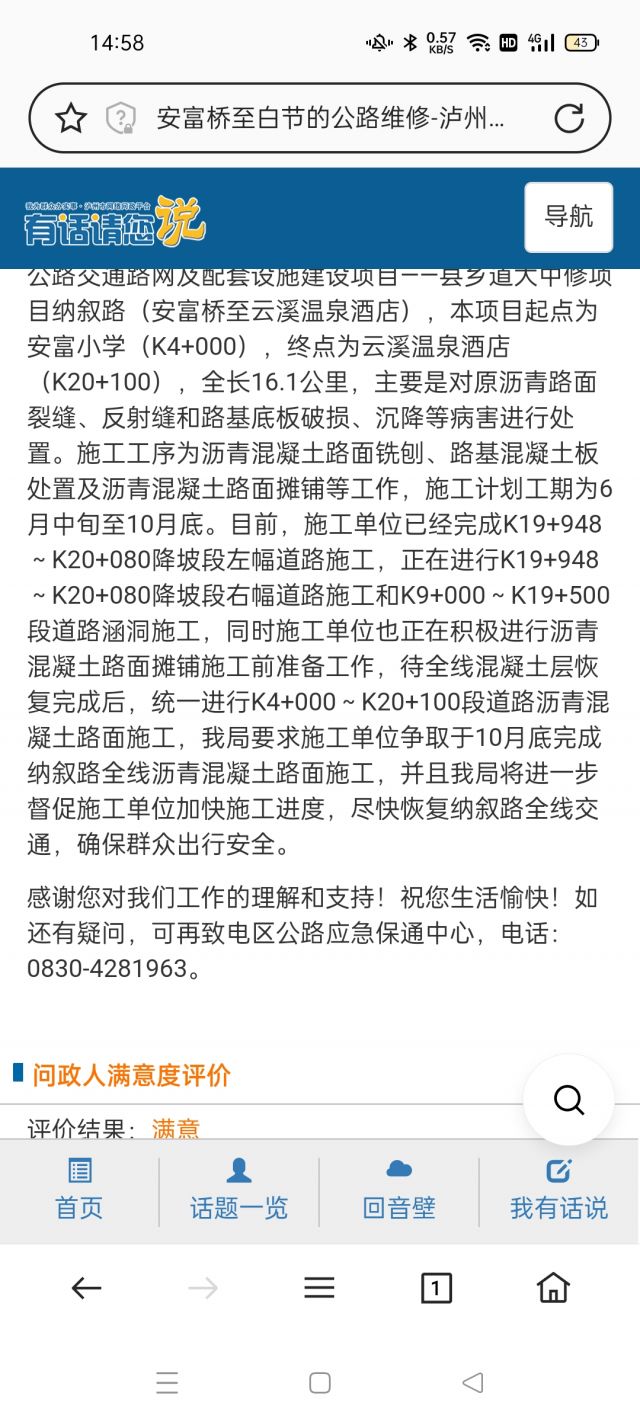The image size is (640, 1422).
Task: Open recent apps from system navigation bar
Action: pyautogui.click(x=167, y=1383)
